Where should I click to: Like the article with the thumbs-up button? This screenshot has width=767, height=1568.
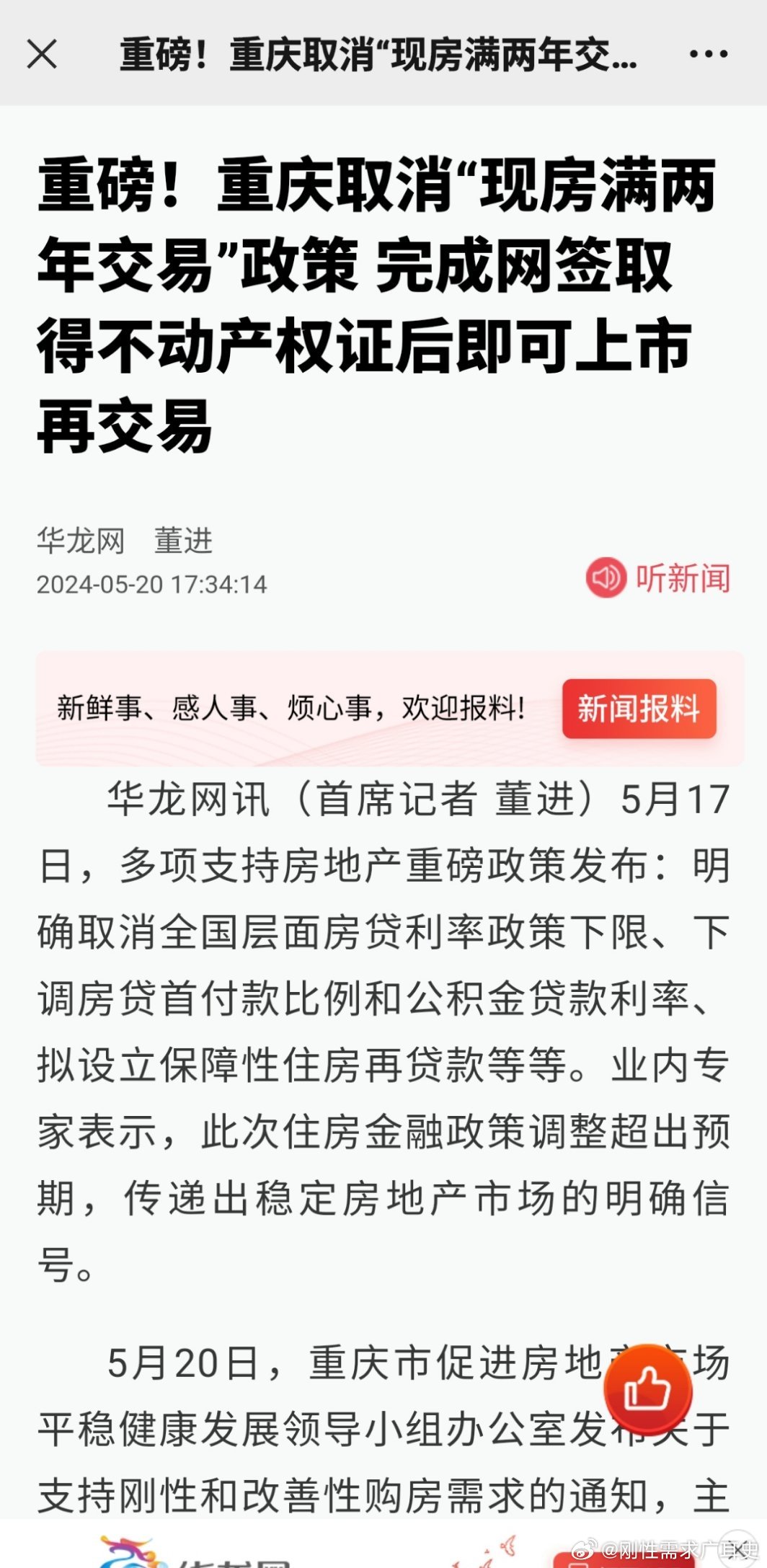[x=648, y=1389]
